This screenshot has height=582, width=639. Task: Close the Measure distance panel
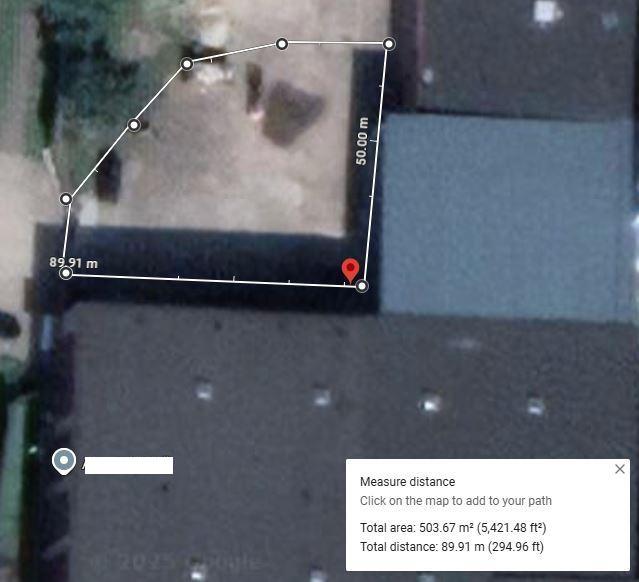(x=620, y=469)
